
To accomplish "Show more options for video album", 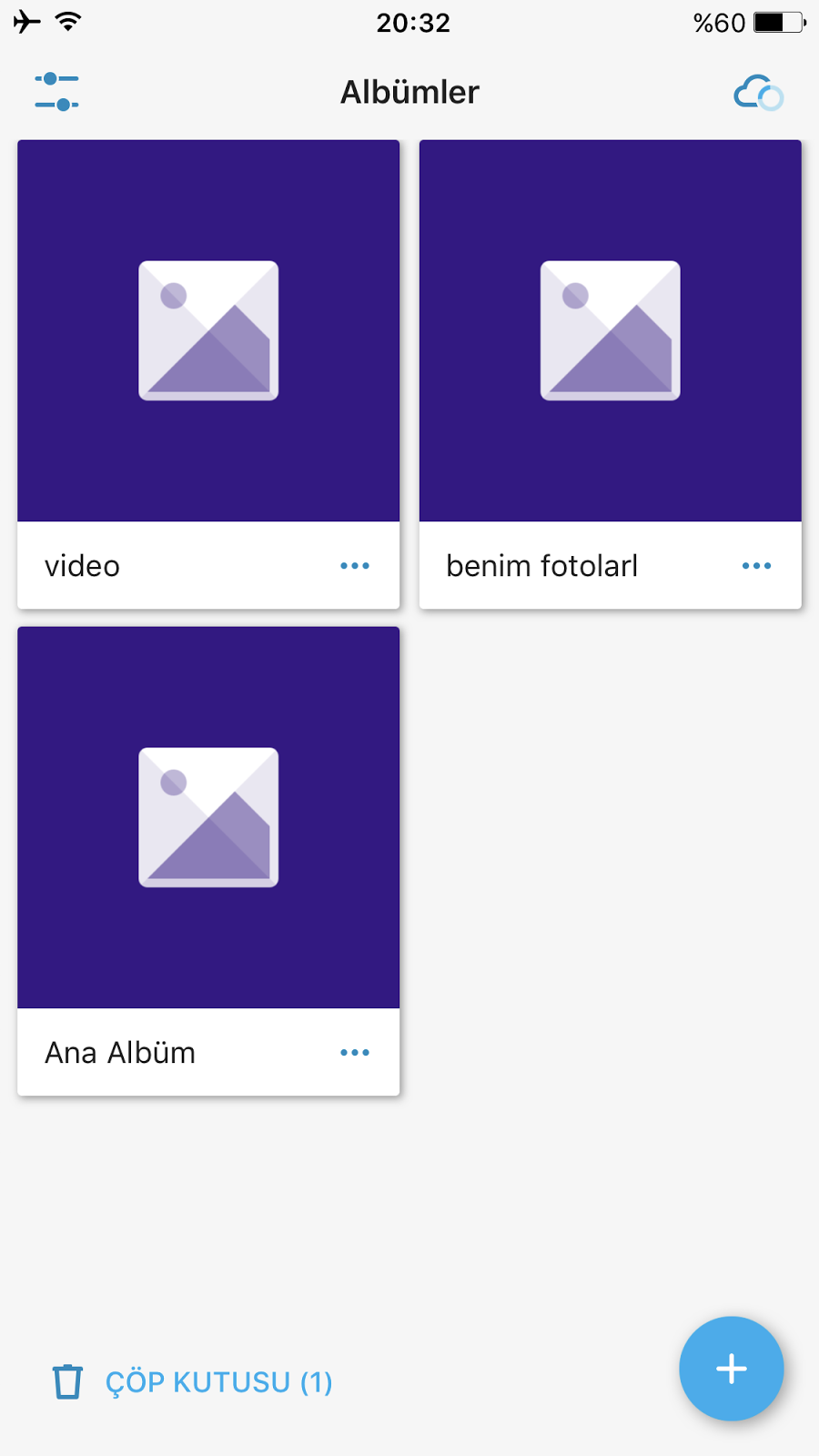I will 355,566.
